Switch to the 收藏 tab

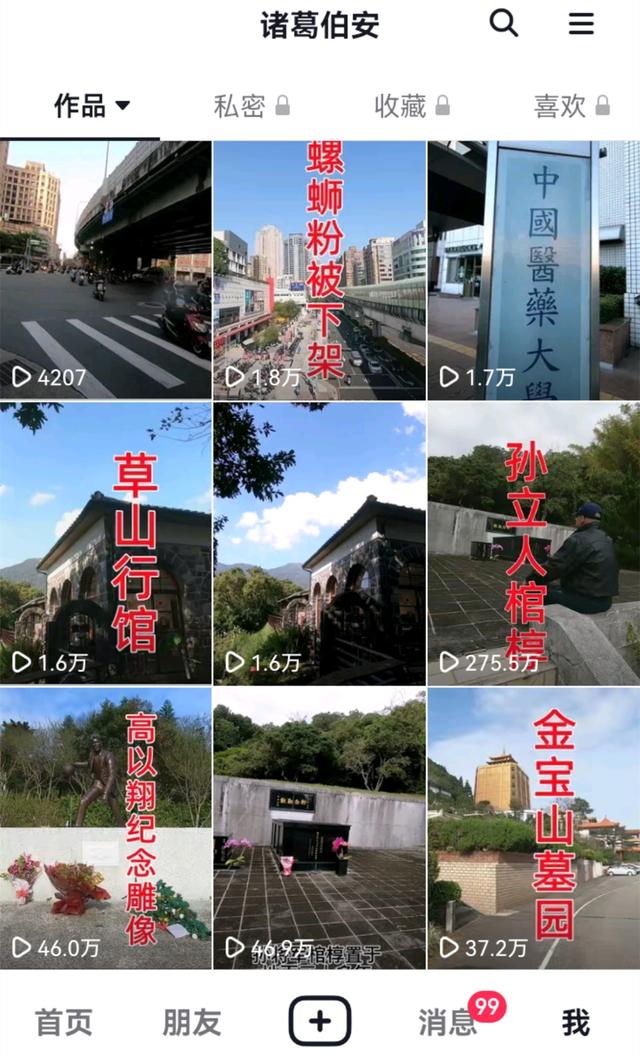point(411,105)
